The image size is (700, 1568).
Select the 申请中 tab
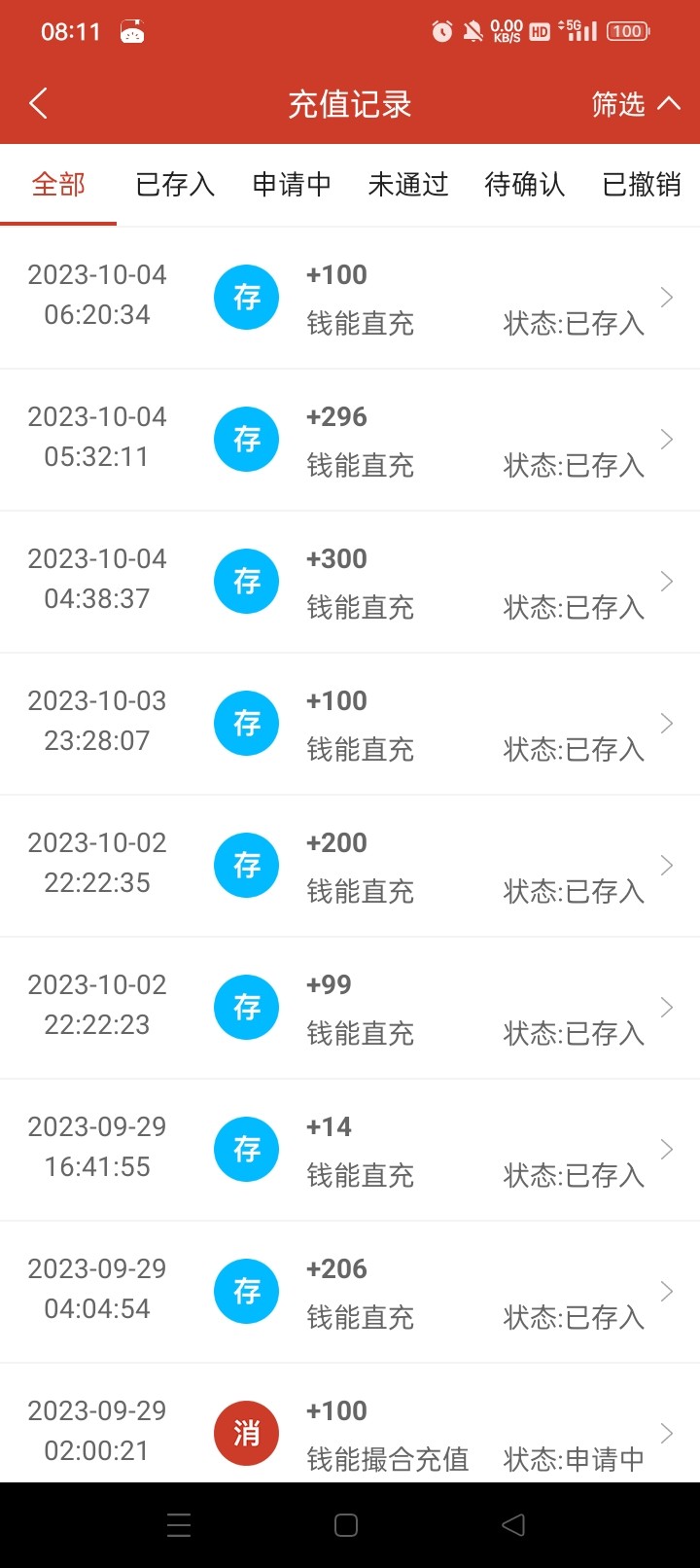(x=291, y=185)
